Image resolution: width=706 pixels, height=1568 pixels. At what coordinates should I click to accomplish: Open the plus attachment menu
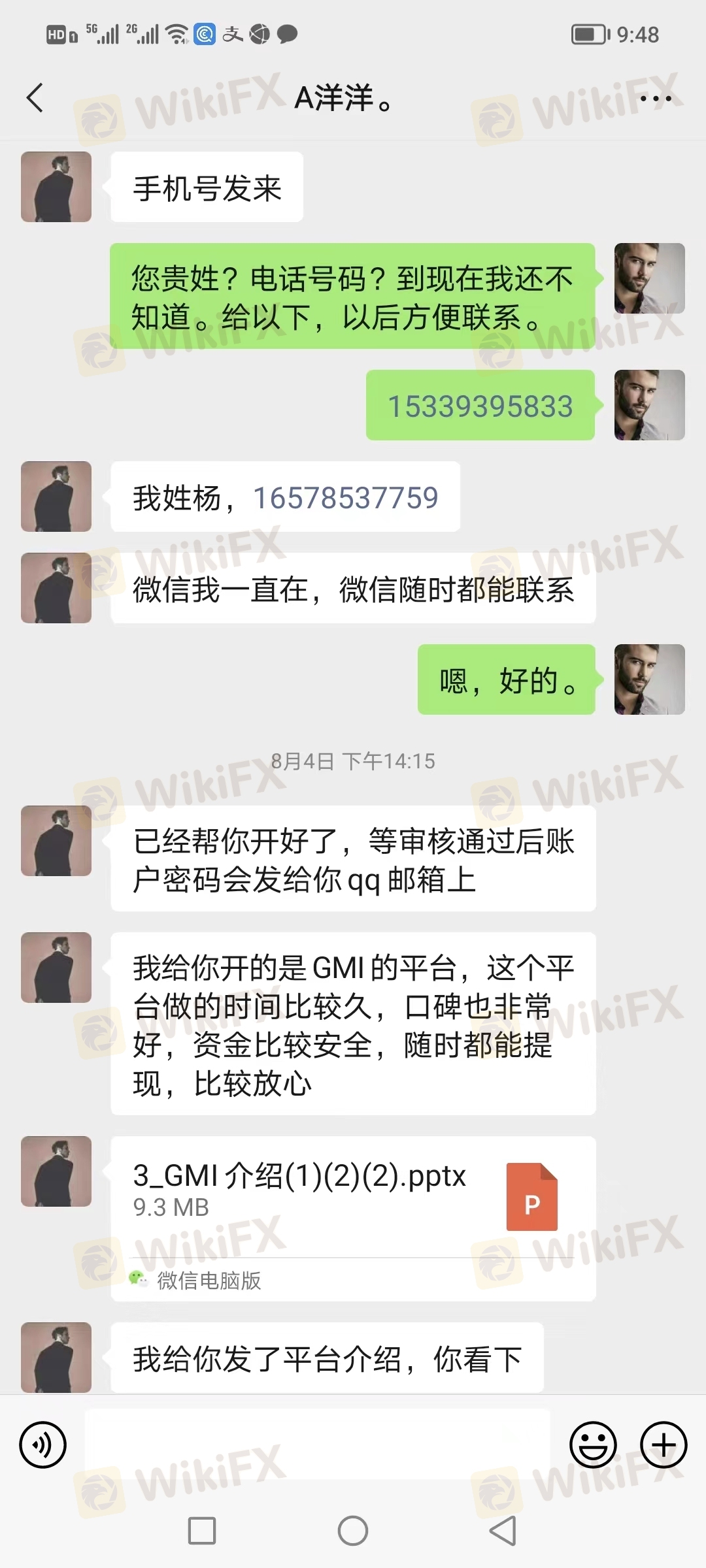[663, 1445]
